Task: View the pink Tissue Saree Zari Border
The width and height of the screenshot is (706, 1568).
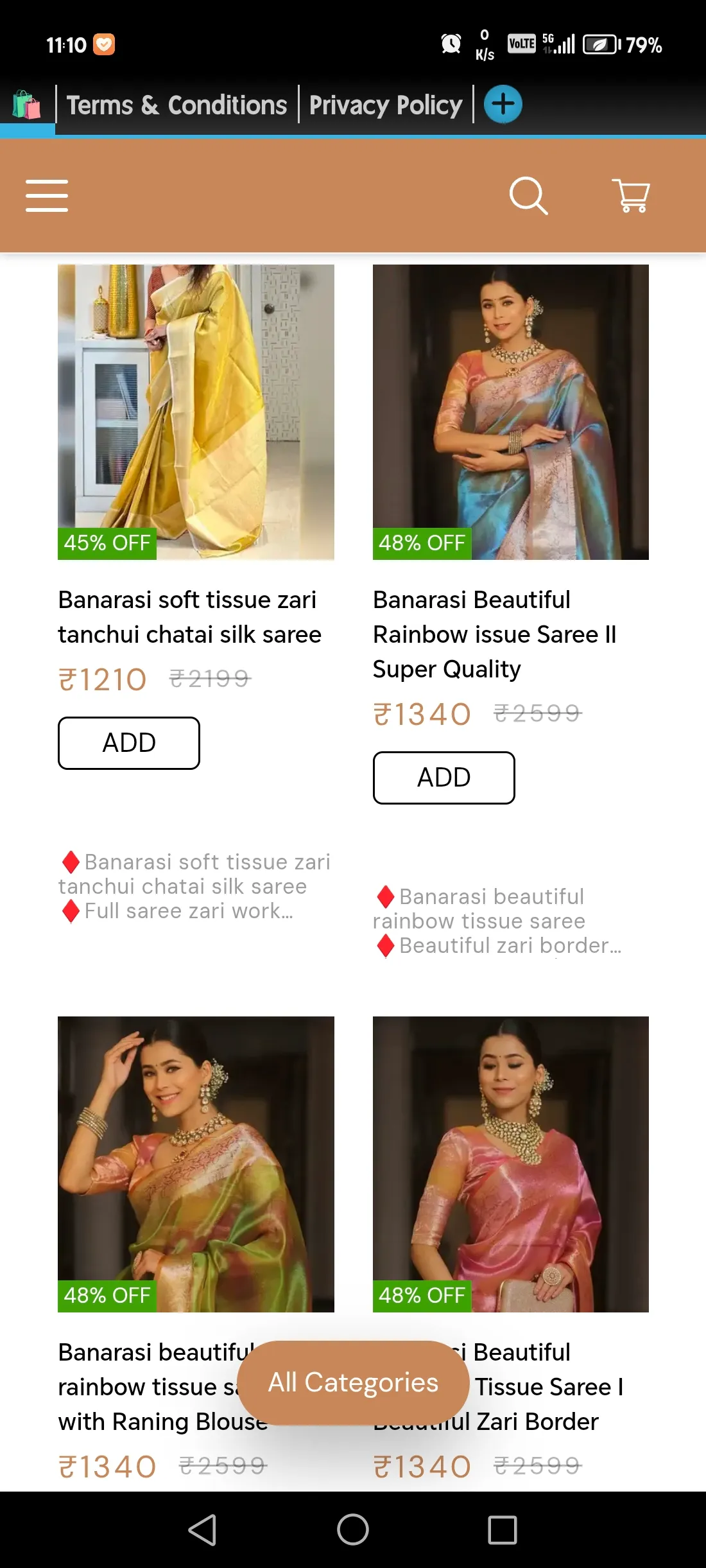Action: (510, 1163)
